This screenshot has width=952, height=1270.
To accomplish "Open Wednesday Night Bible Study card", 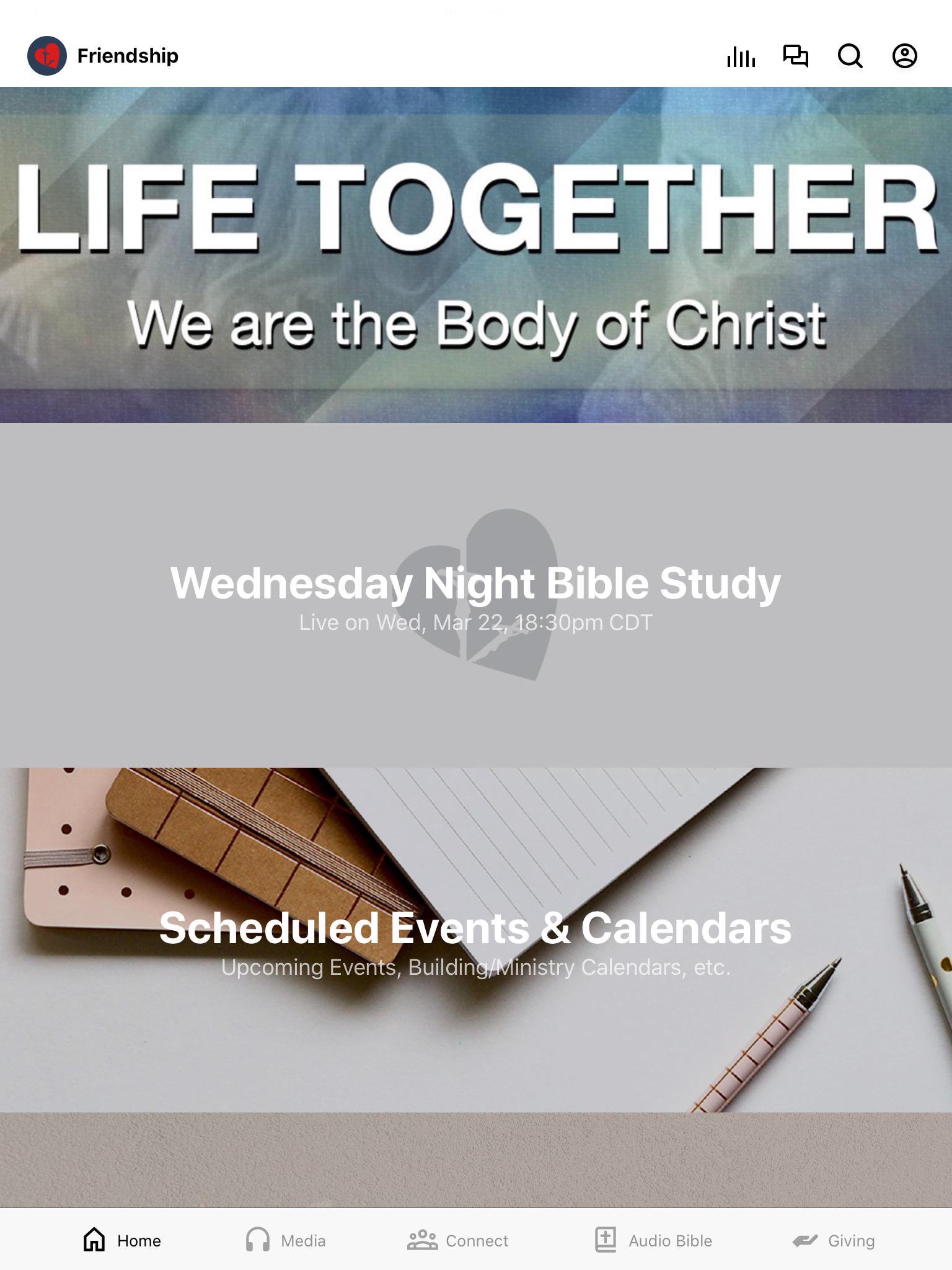I will click(476, 594).
